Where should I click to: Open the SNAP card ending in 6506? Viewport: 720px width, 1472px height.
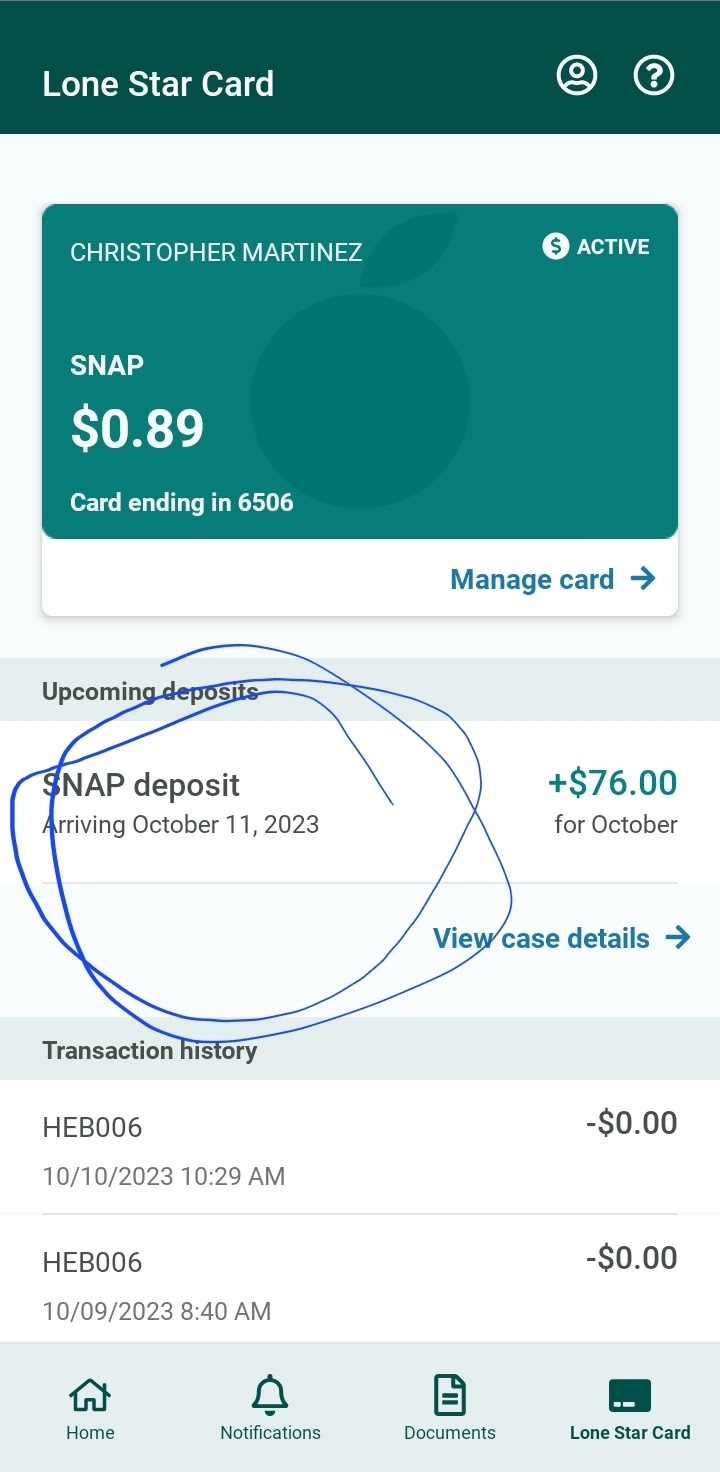point(360,372)
